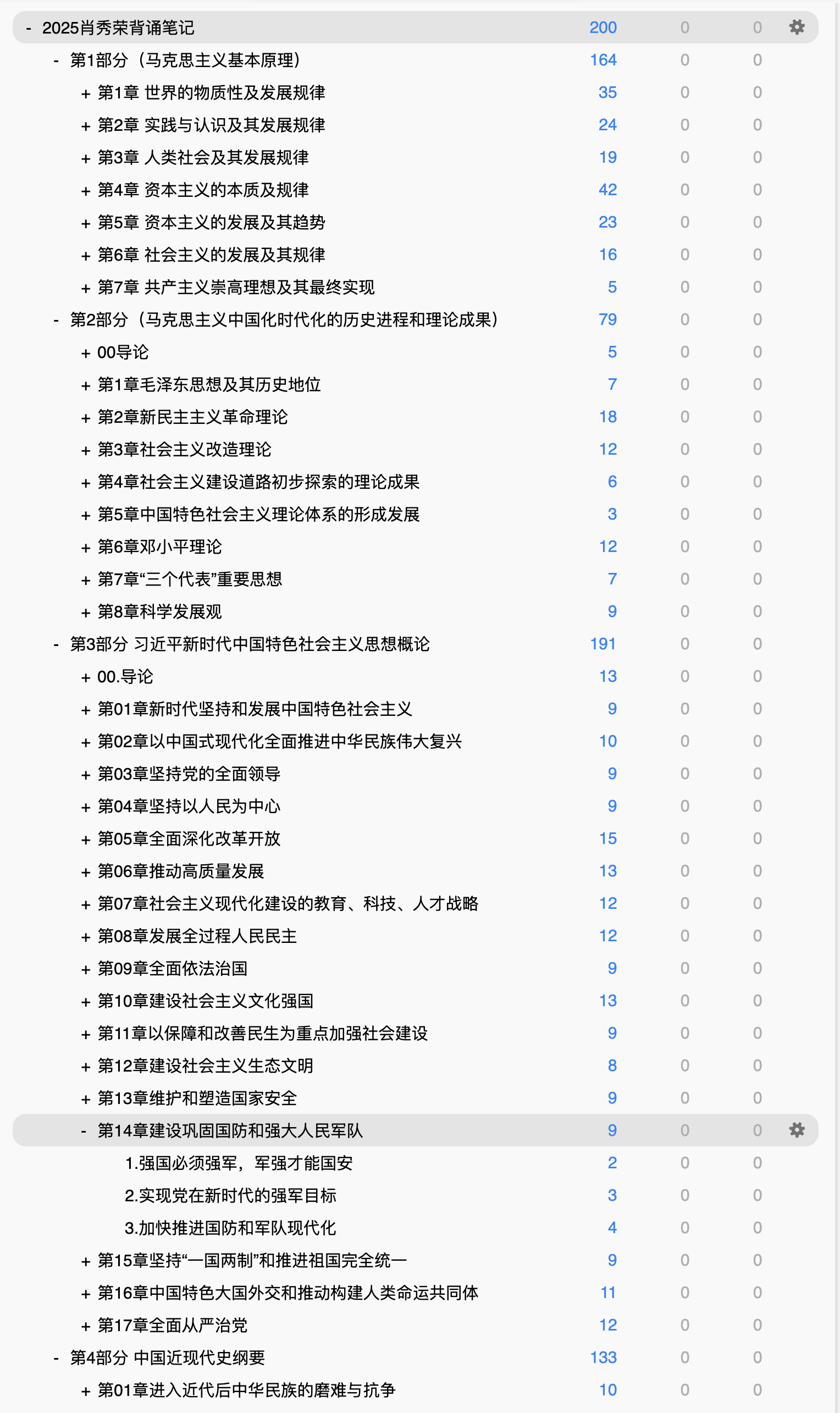Collapse 第4部分 中国近现代史纲要
The width and height of the screenshot is (840, 1413).
pyautogui.click(x=56, y=1357)
